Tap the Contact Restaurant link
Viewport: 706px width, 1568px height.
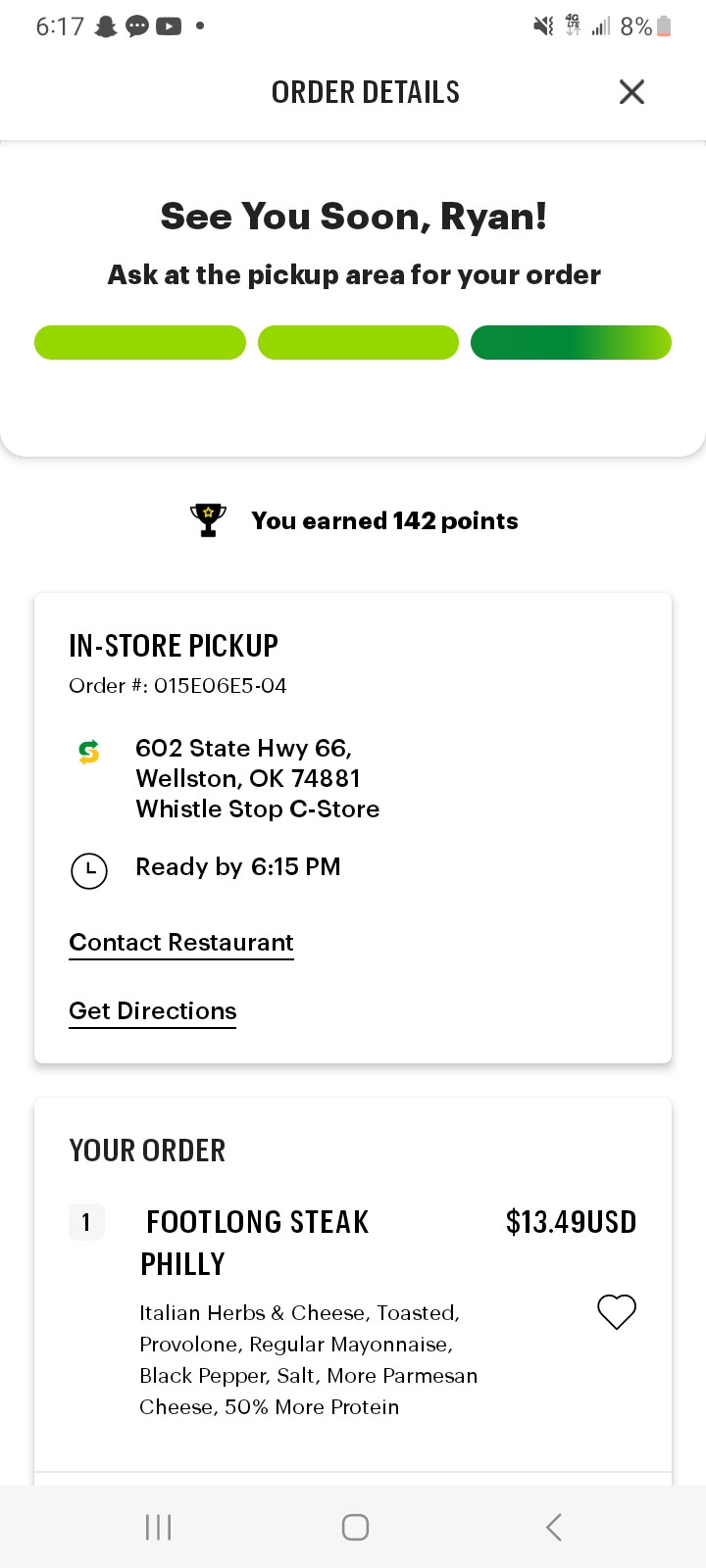click(x=181, y=943)
